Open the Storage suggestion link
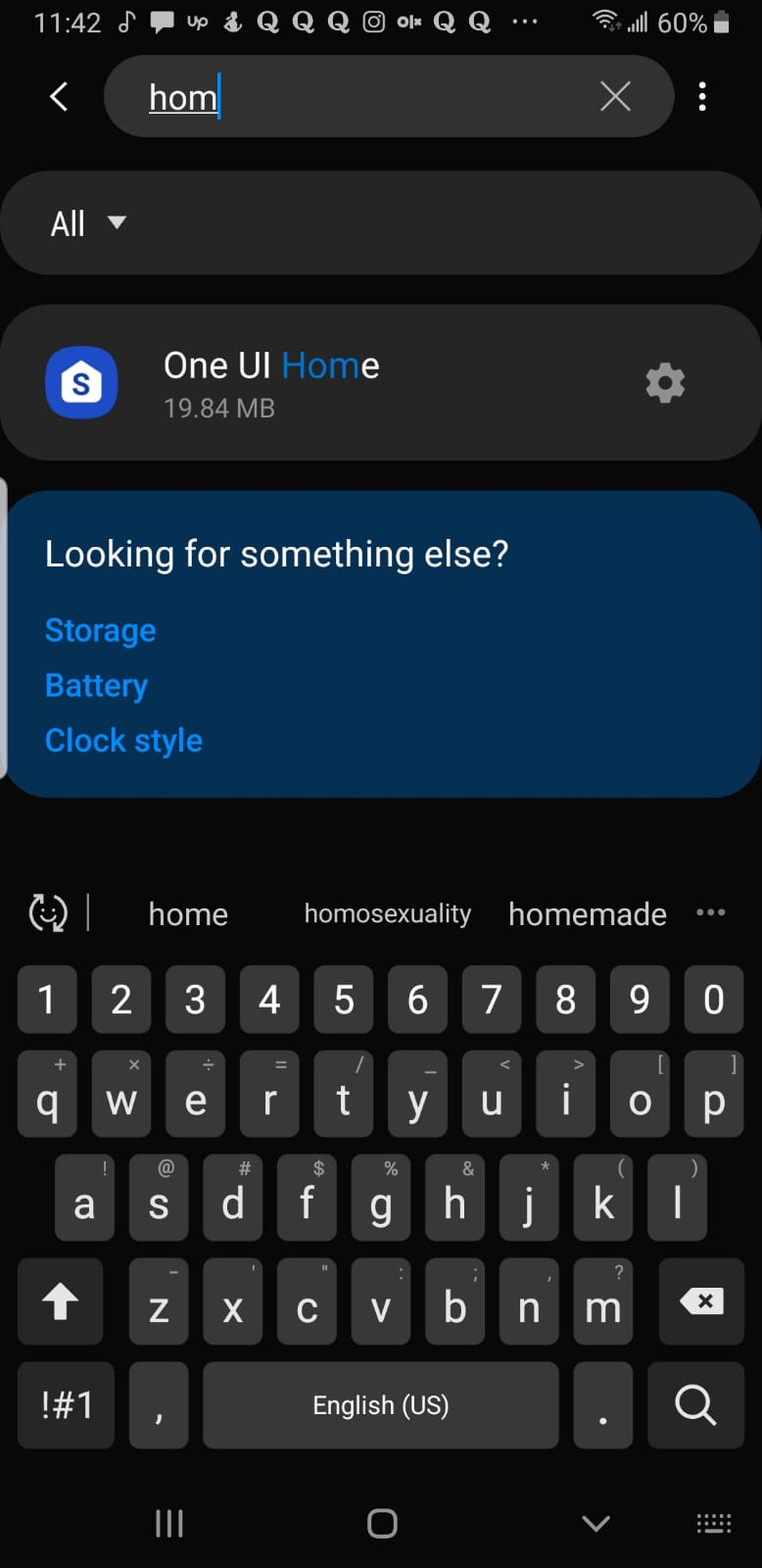Image resolution: width=762 pixels, height=1568 pixels. [x=100, y=630]
